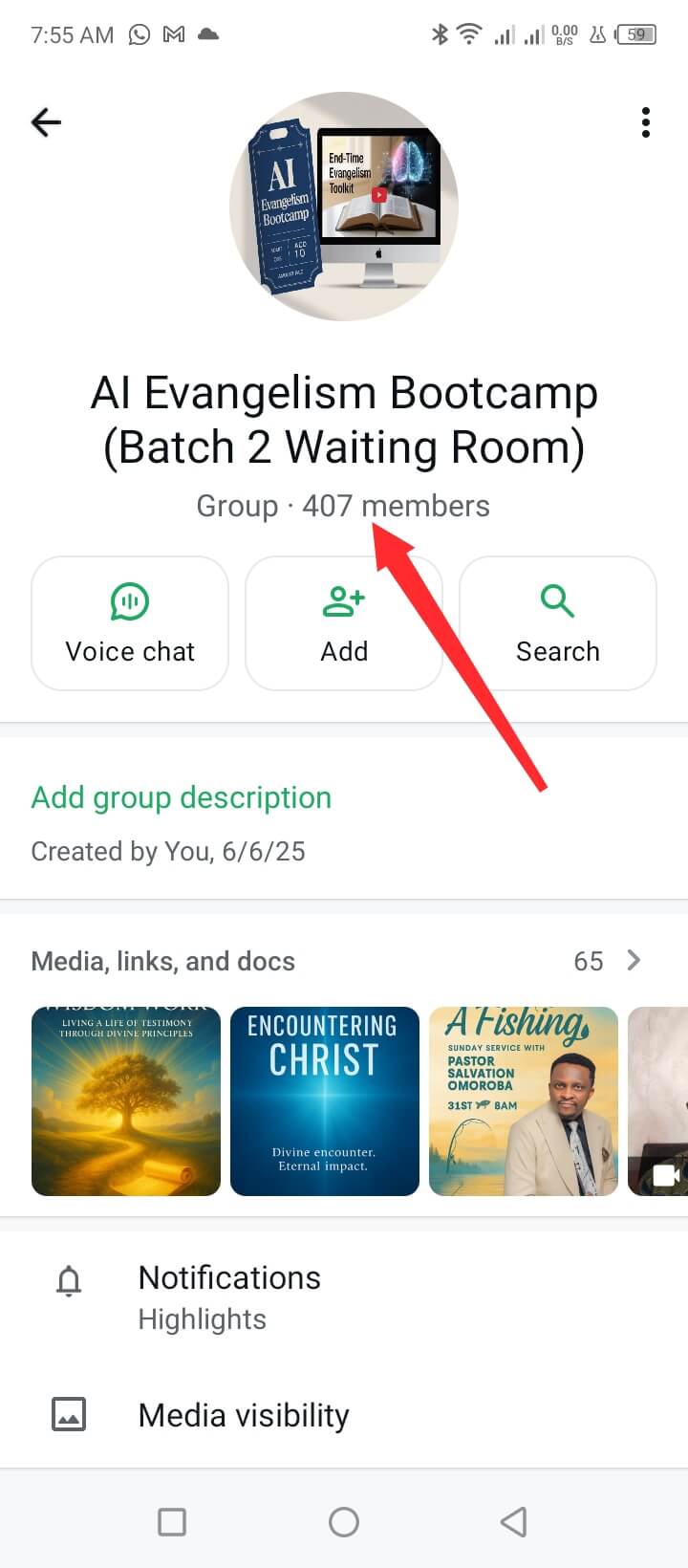Open the three-dot overflow menu
The width and height of the screenshot is (688, 1568).
[x=646, y=122]
